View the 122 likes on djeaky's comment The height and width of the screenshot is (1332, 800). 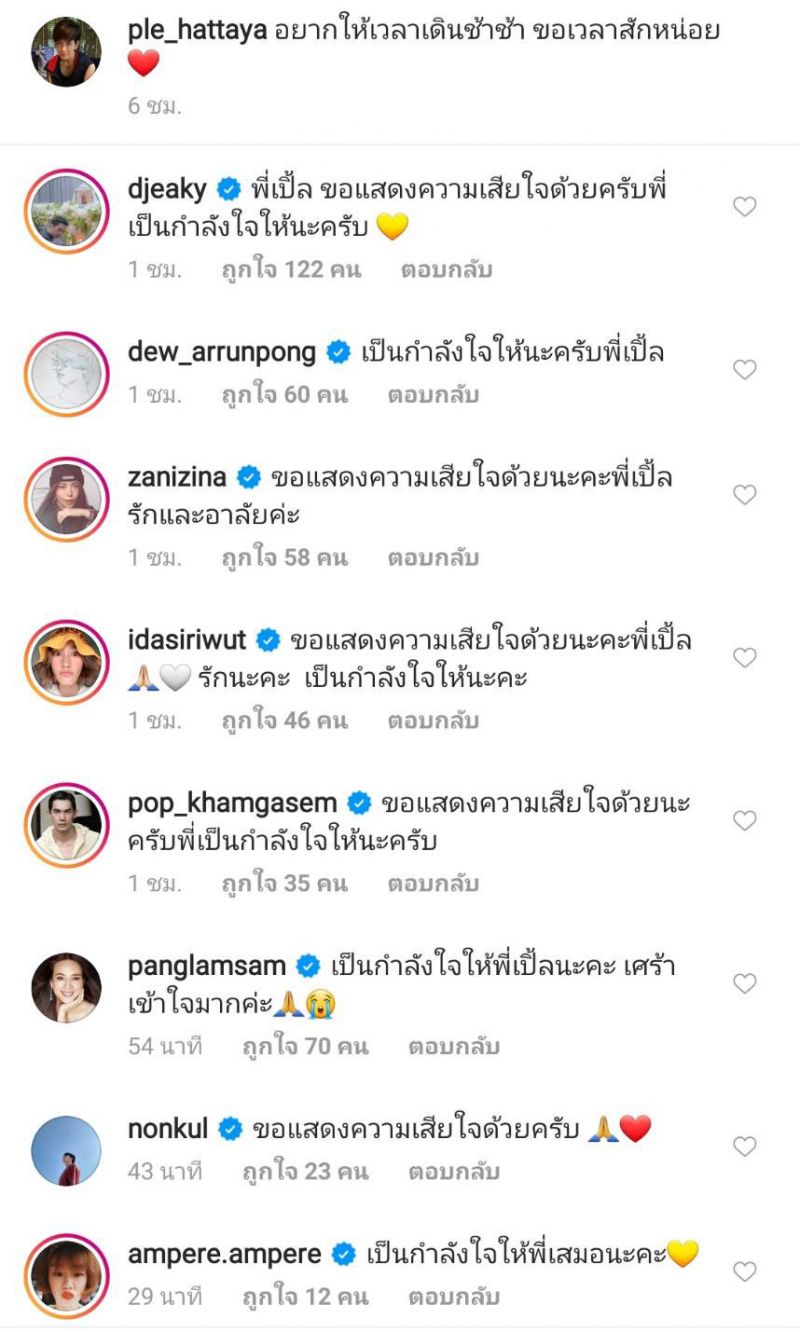(x=290, y=270)
